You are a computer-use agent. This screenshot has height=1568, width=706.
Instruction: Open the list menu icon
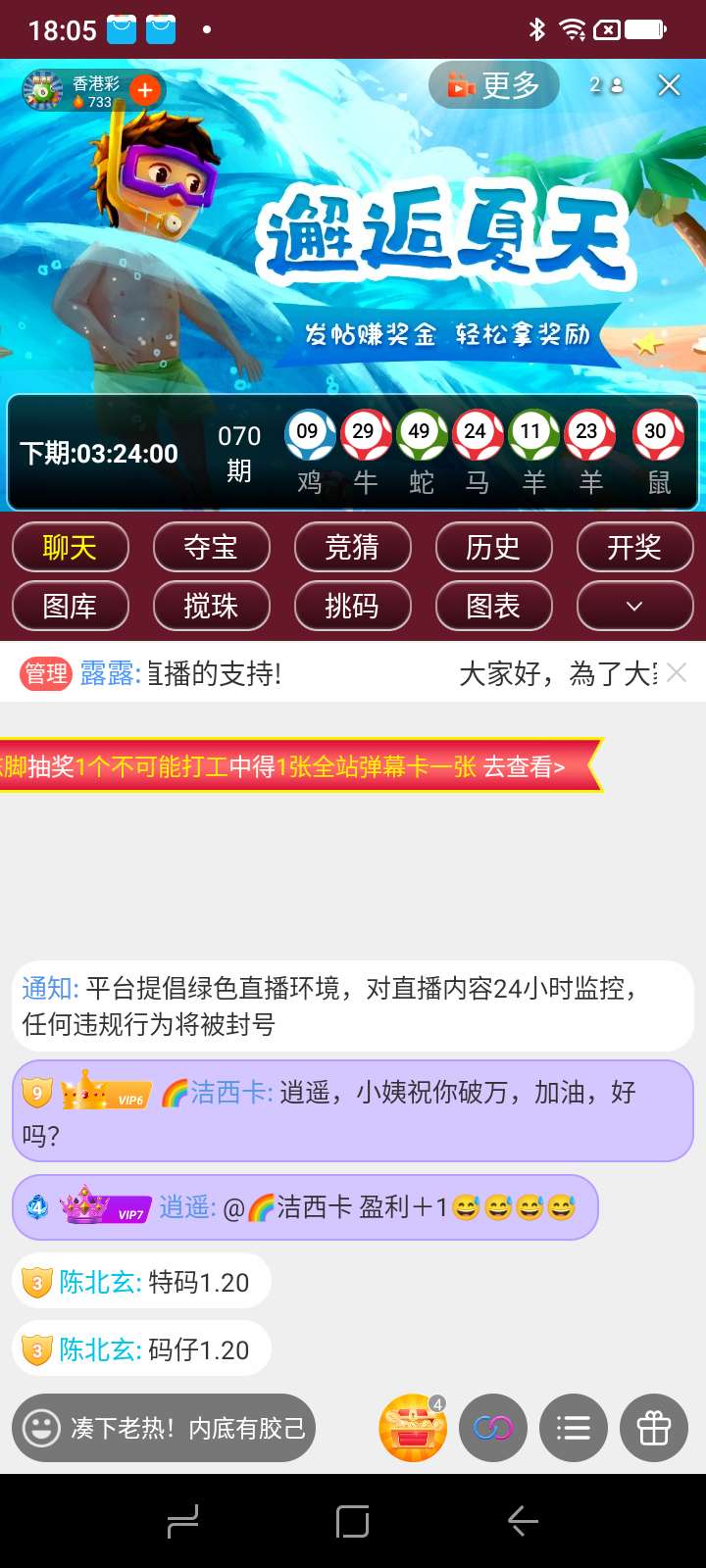574,1428
